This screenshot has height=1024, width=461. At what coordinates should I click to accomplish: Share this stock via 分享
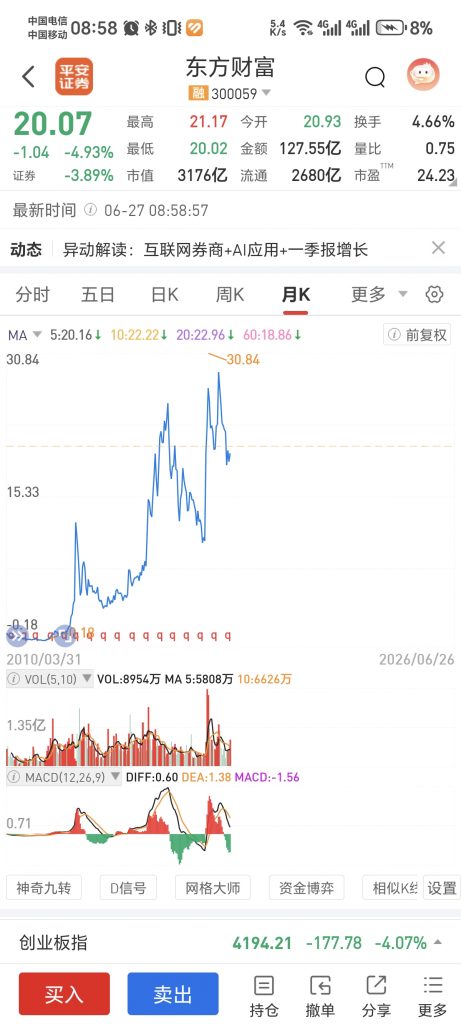tap(377, 997)
